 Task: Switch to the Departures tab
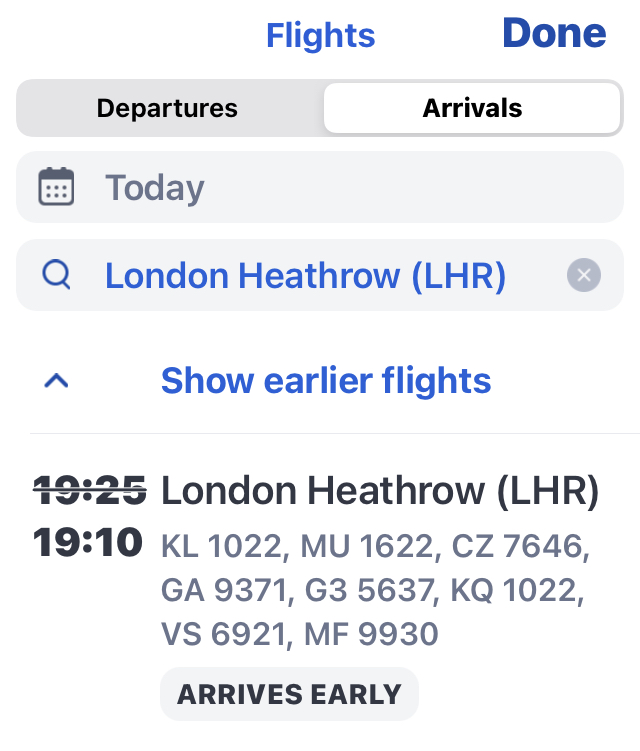click(x=168, y=108)
